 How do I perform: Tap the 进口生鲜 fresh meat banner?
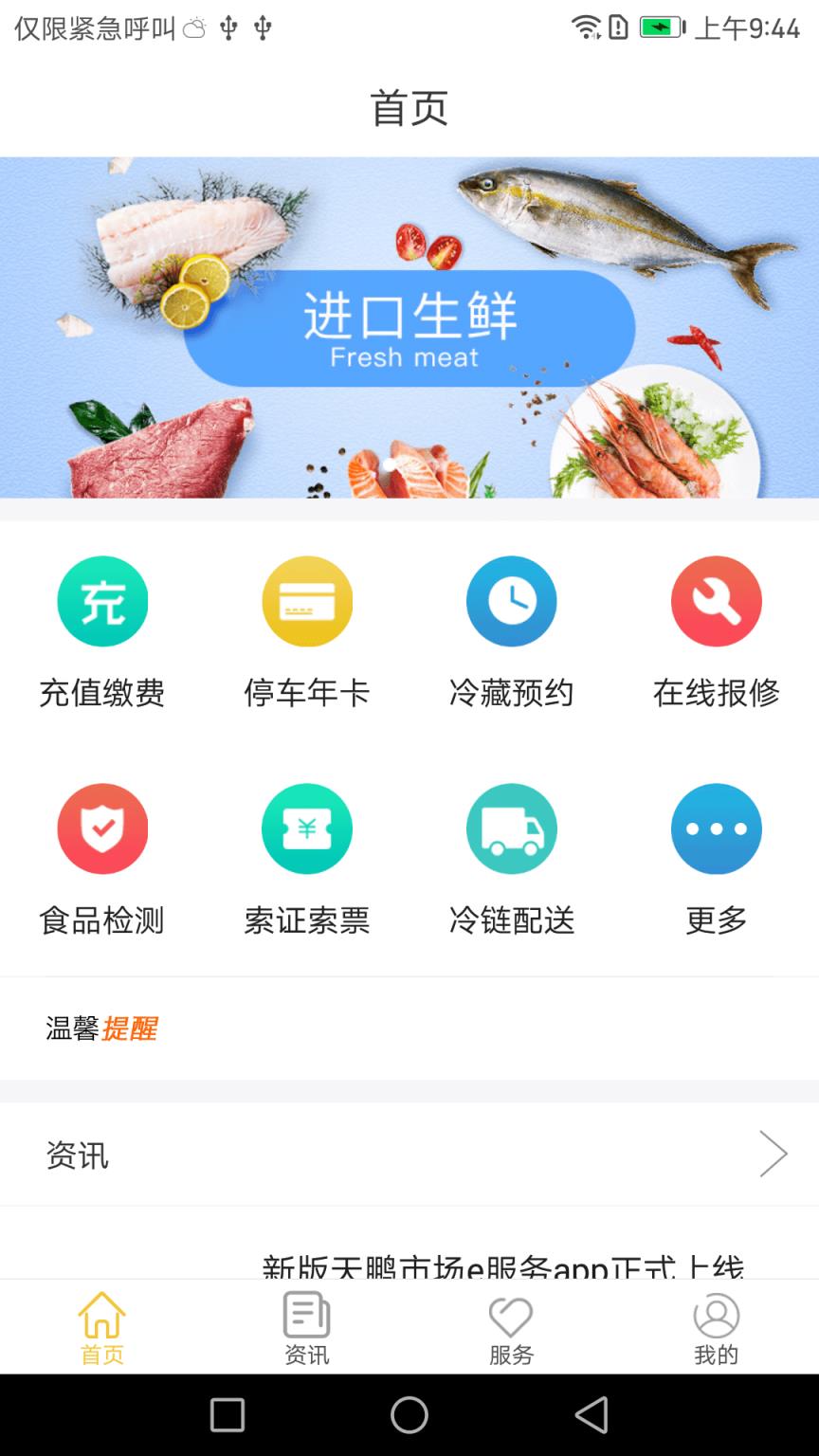coord(409,327)
